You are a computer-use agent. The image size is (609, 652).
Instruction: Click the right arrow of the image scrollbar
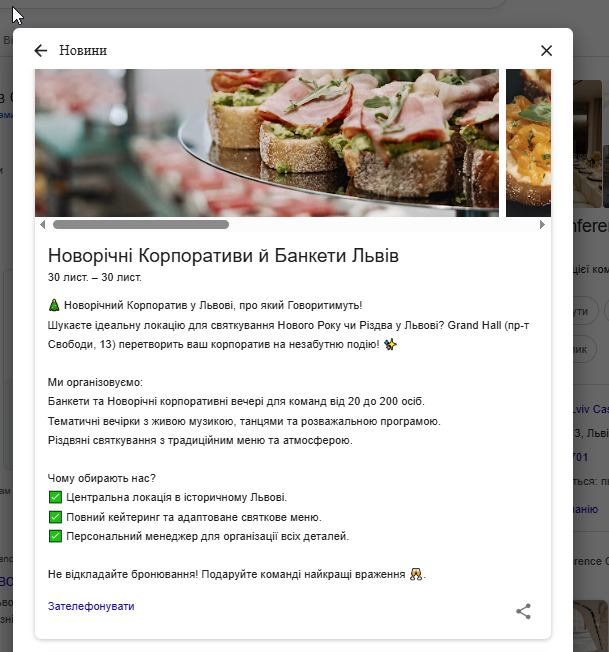542,225
